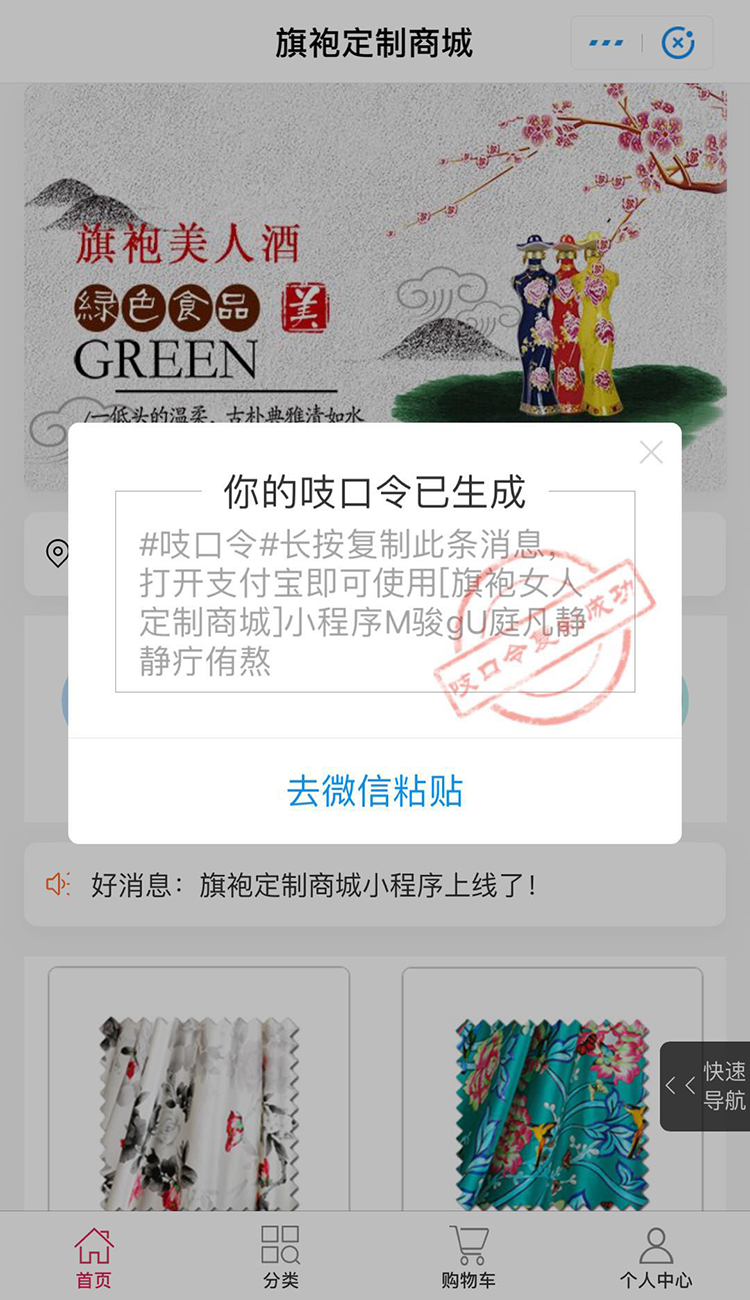Open the 好消息 announcement notice

tap(375, 885)
